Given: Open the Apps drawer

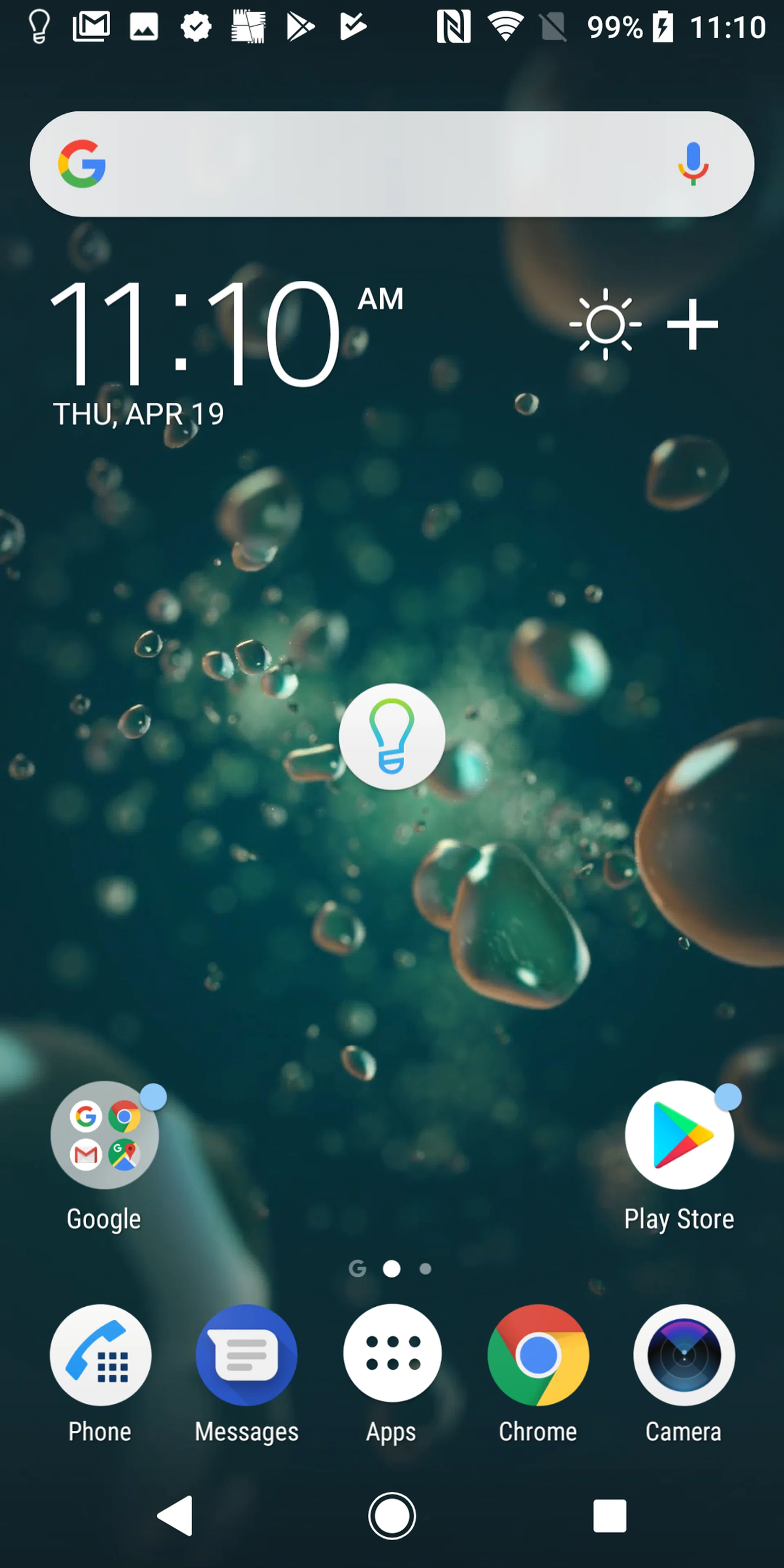Looking at the screenshot, I should pos(392,1355).
